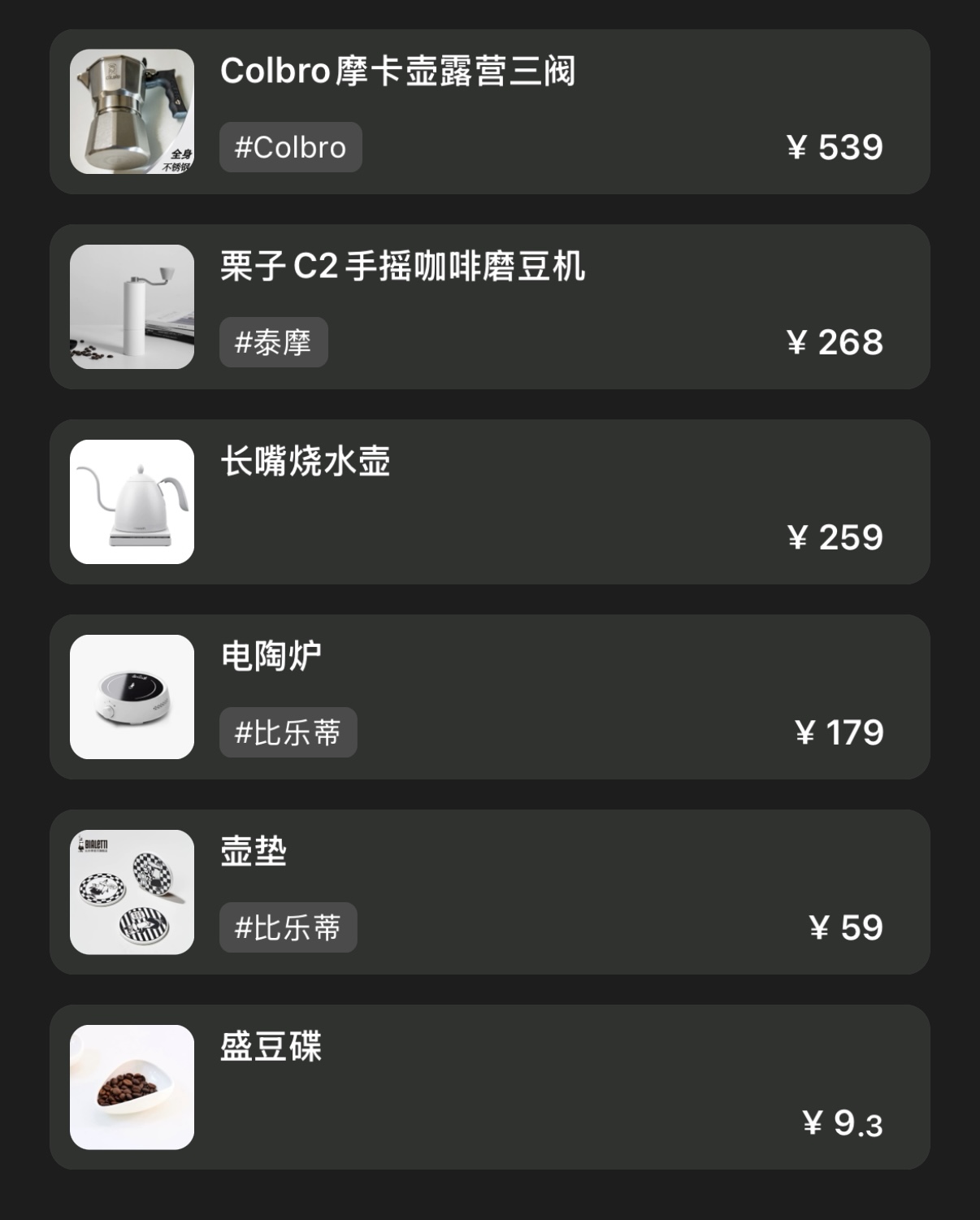This screenshot has height=1220, width=980.
Task: Tap the #泰摩 tag chip
Action: 273,342
